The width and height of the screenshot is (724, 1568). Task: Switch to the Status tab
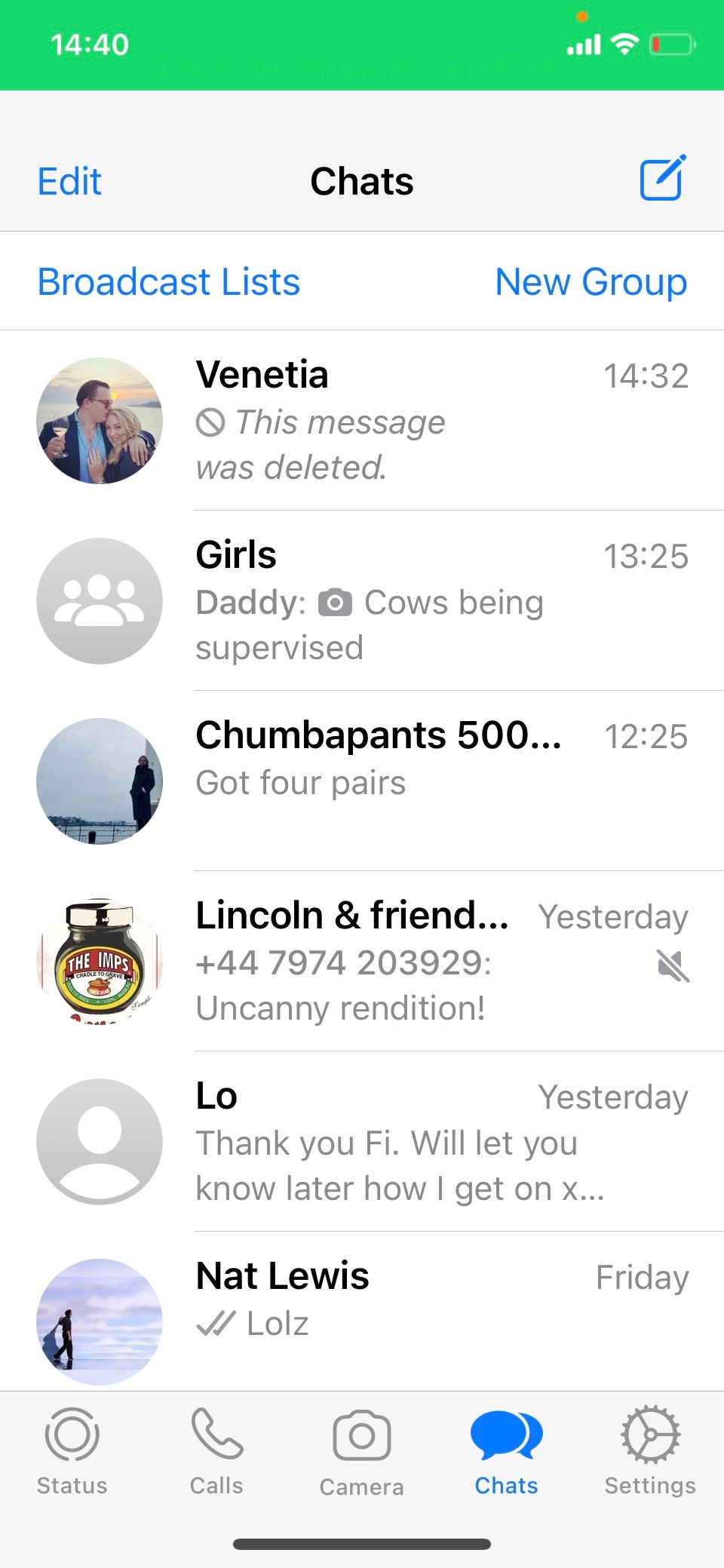(72, 1451)
